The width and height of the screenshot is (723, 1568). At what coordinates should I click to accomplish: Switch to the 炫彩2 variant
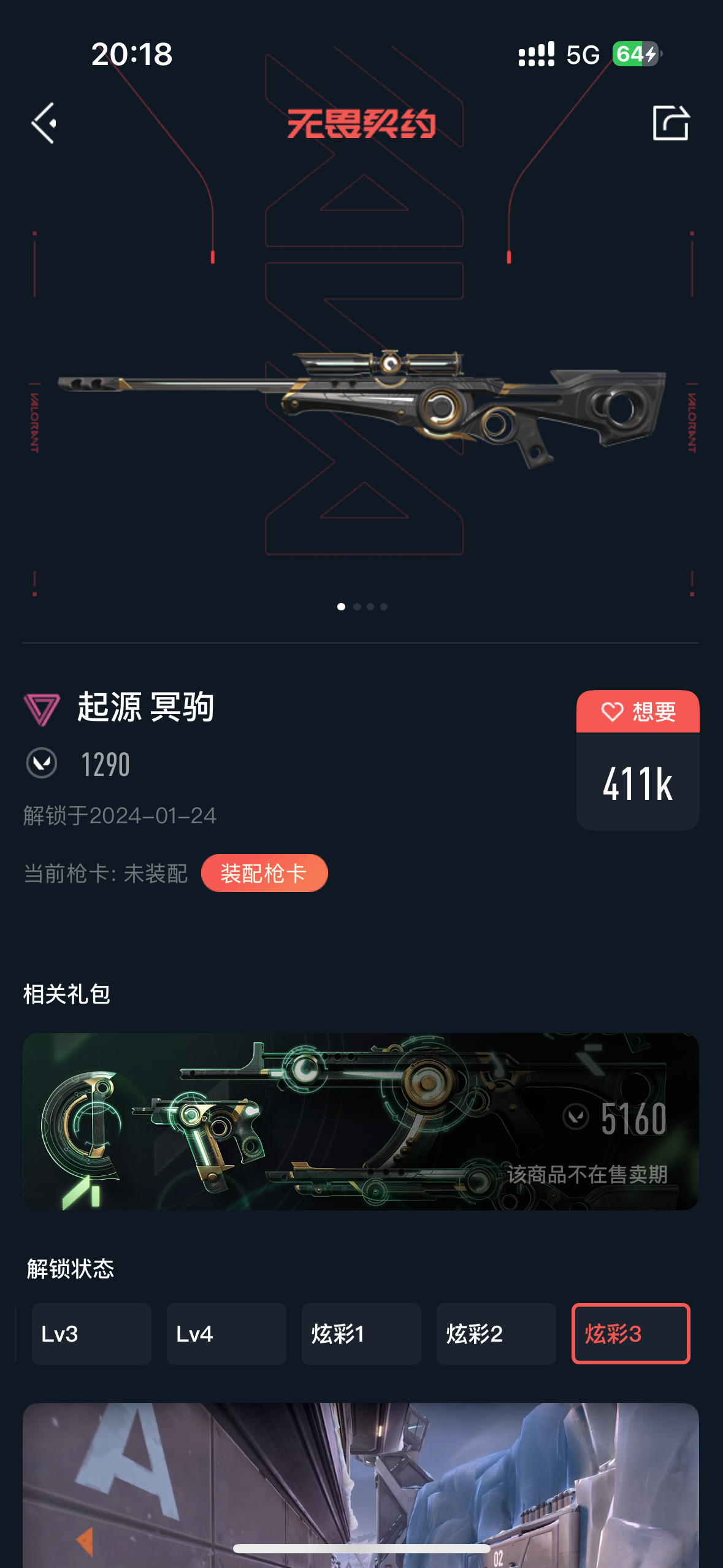[496, 1334]
